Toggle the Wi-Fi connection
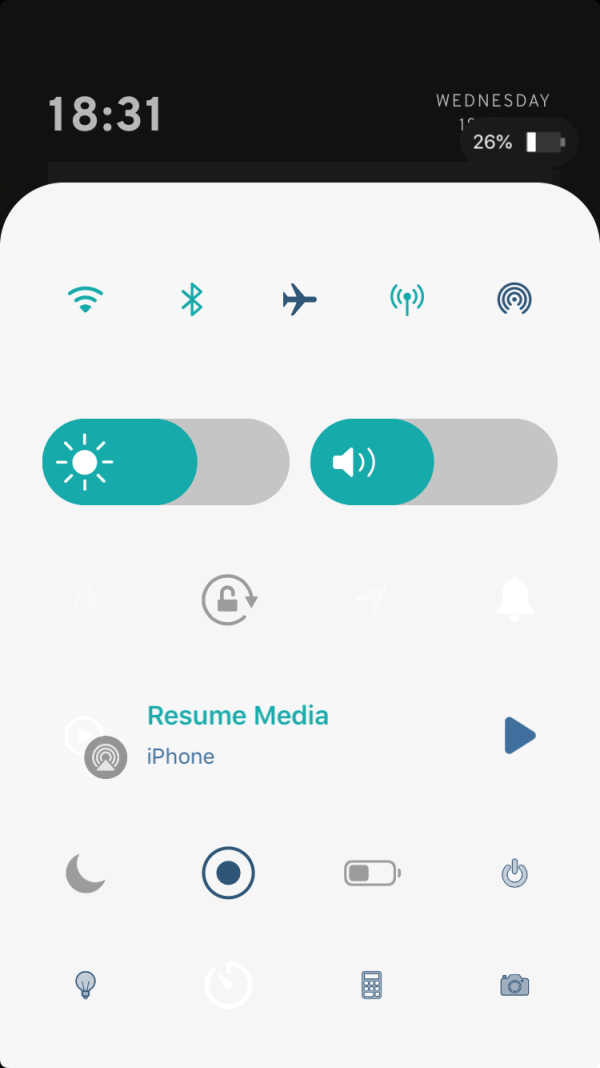The image size is (600, 1068). [x=86, y=299]
